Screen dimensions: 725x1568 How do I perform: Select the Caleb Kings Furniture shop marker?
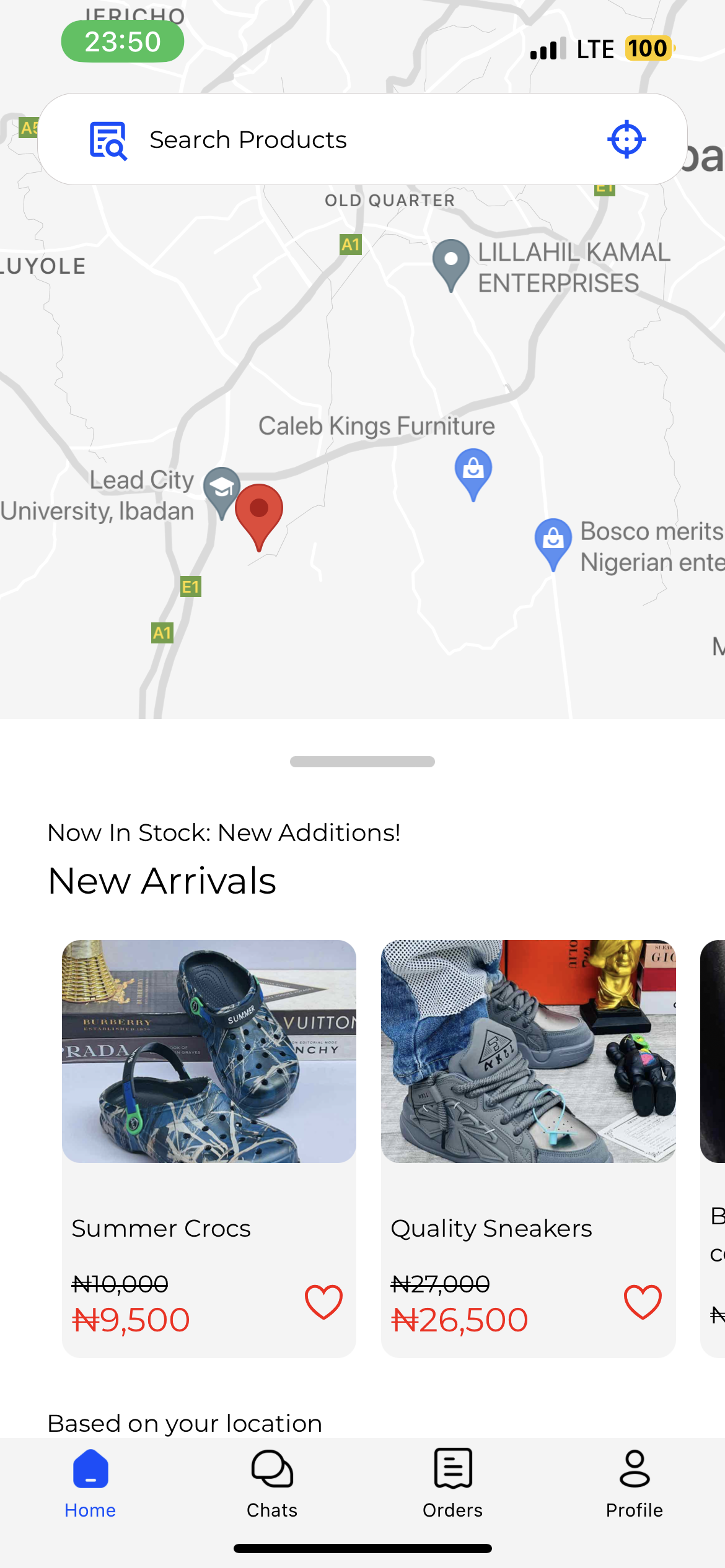click(473, 474)
